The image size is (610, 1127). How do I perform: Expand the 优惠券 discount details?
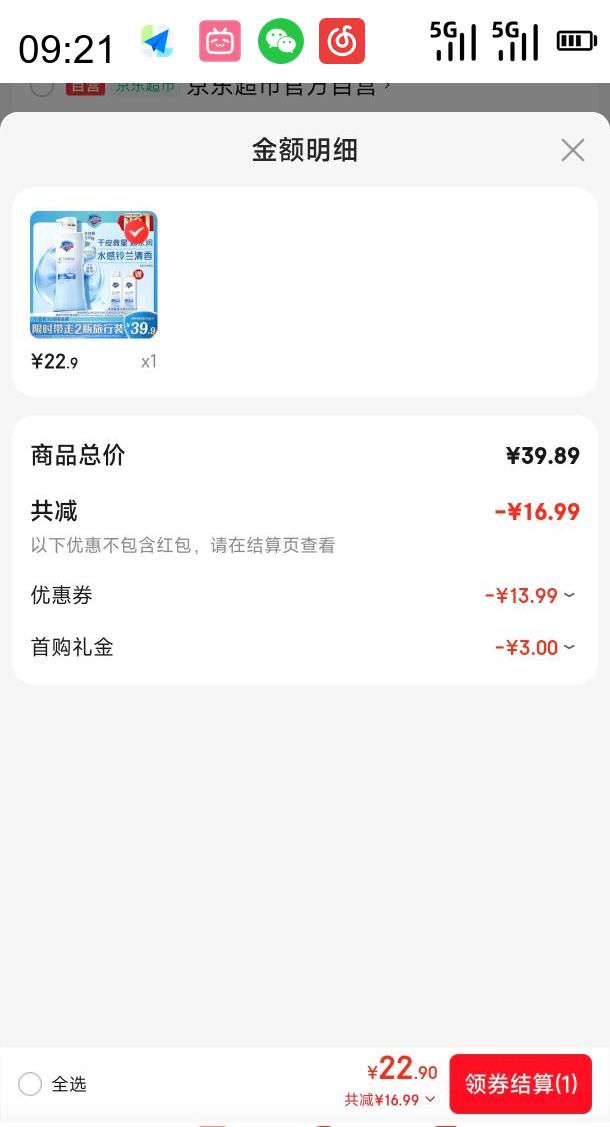(569, 596)
